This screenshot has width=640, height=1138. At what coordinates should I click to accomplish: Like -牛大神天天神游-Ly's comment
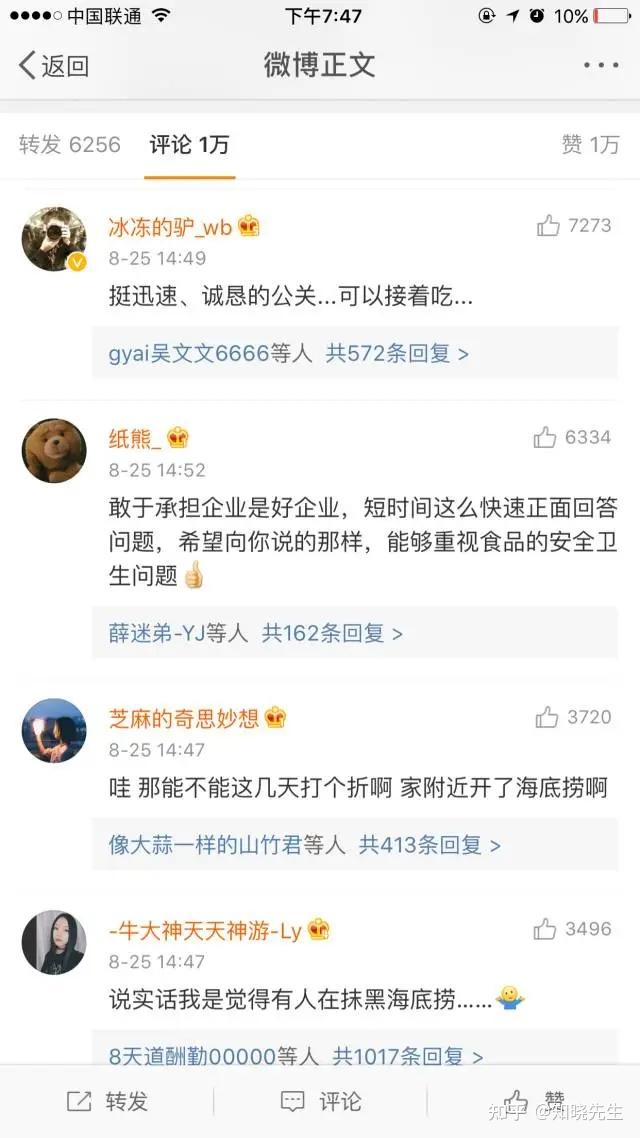(x=545, y=929)
